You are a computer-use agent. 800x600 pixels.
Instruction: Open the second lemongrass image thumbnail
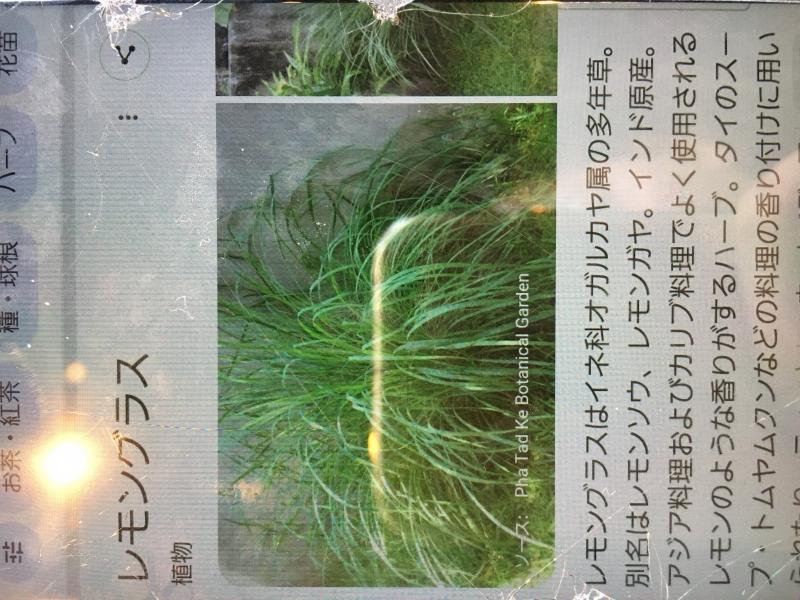coord(385,48)
